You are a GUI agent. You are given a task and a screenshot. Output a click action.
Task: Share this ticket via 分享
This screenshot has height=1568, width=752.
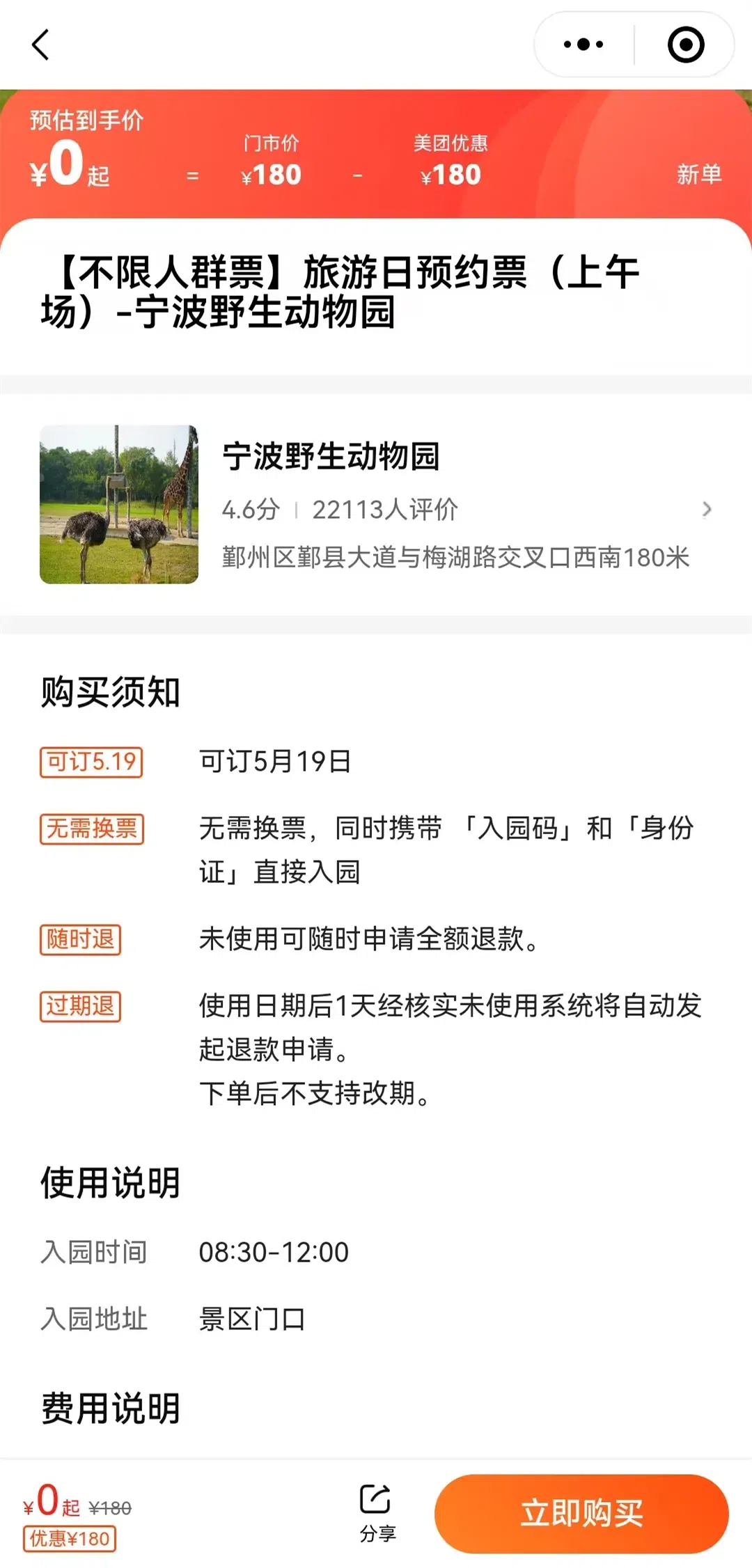point(377,1512)
